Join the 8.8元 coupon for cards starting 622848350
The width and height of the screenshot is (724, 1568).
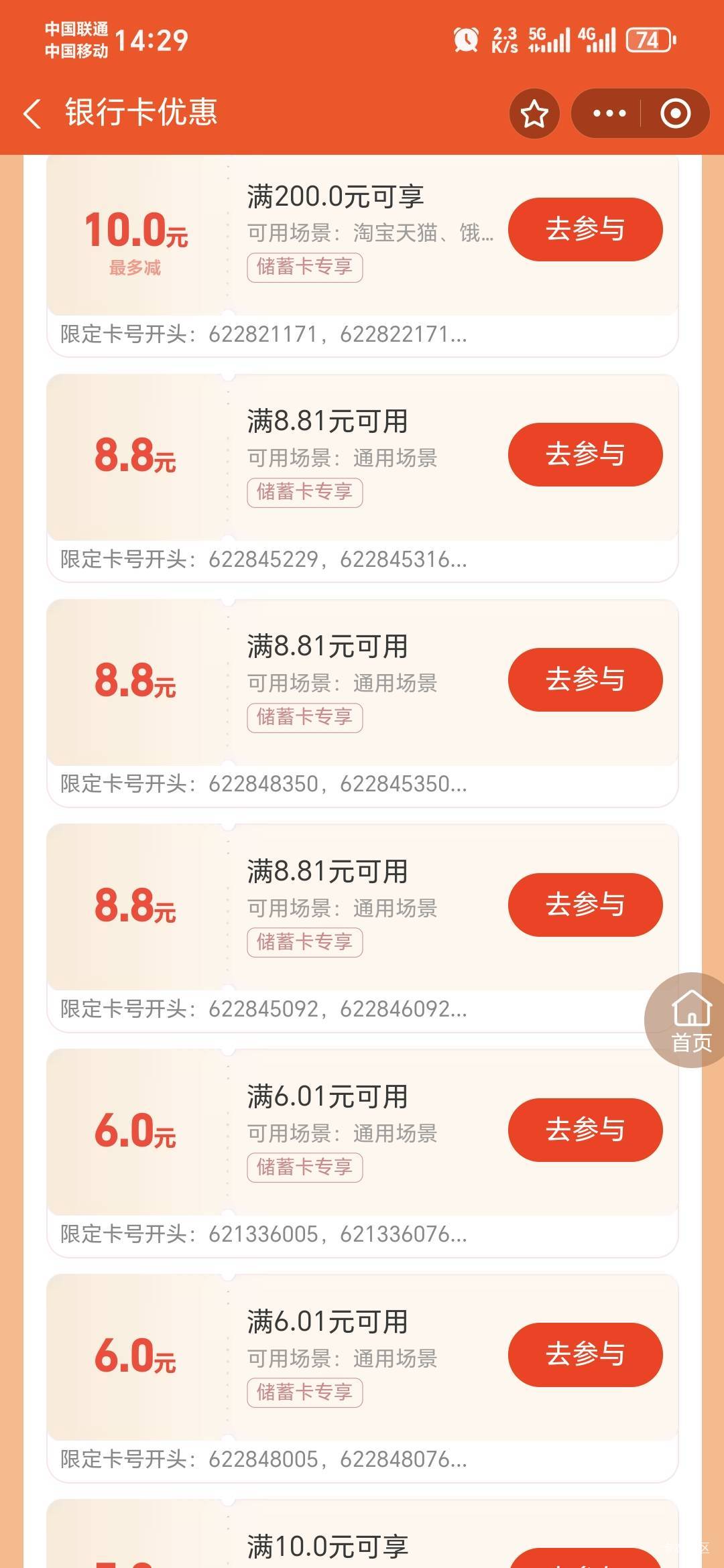point(585,679)
